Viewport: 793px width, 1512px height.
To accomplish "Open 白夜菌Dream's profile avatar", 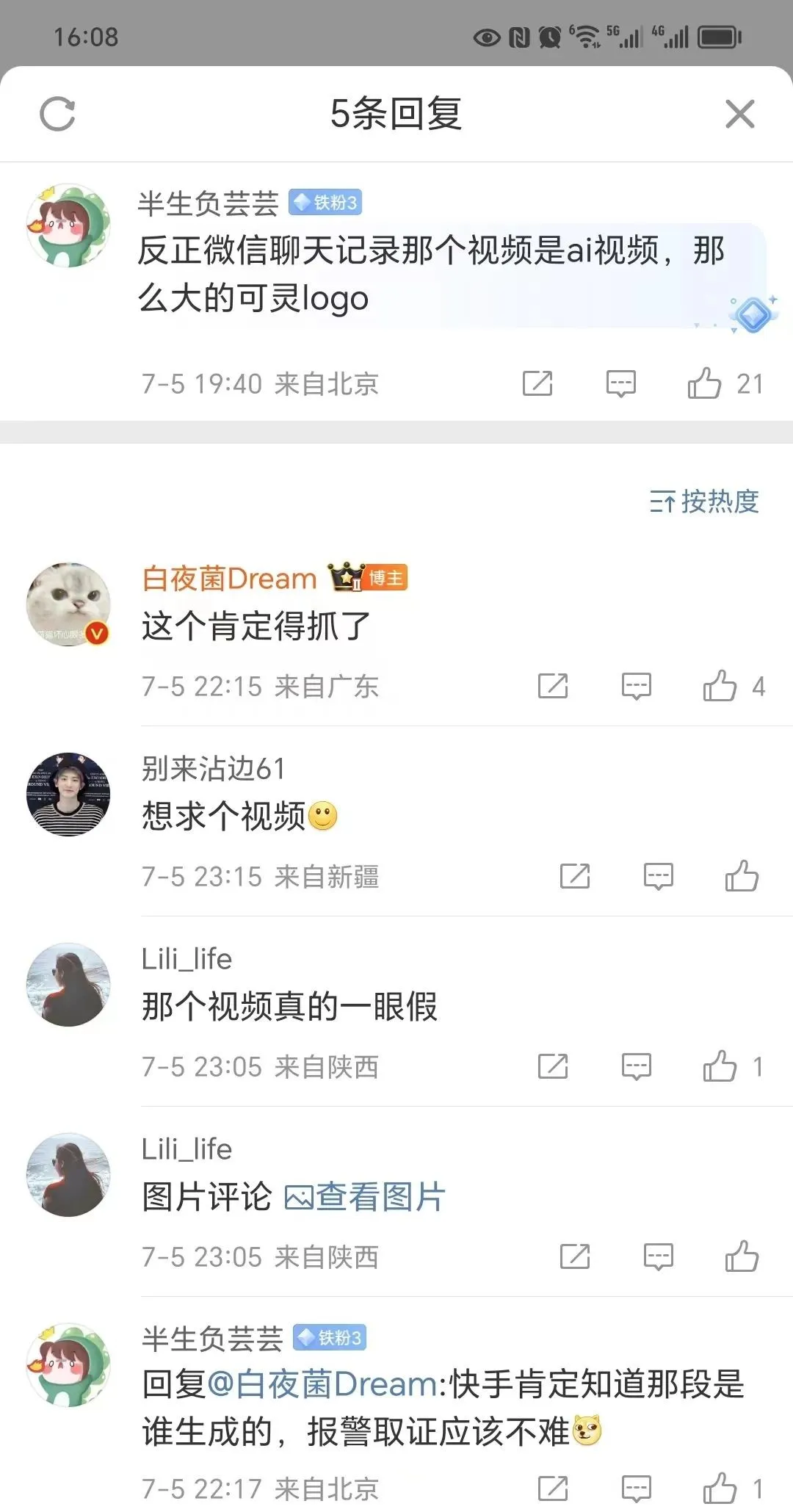I will pyautogui.click(x=68, y=604).
